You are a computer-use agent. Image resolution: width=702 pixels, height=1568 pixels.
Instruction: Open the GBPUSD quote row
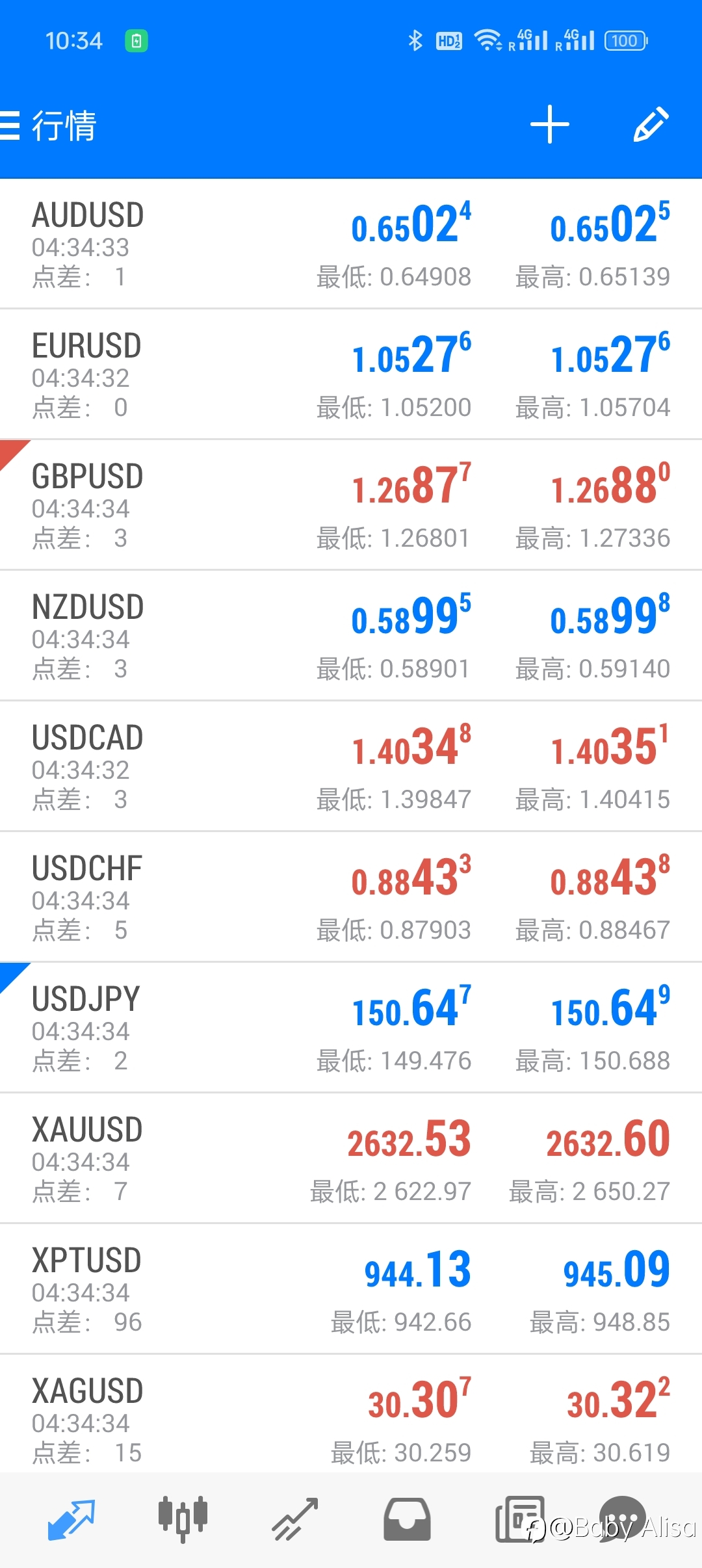pyautogui.click(x=351, y=505)
